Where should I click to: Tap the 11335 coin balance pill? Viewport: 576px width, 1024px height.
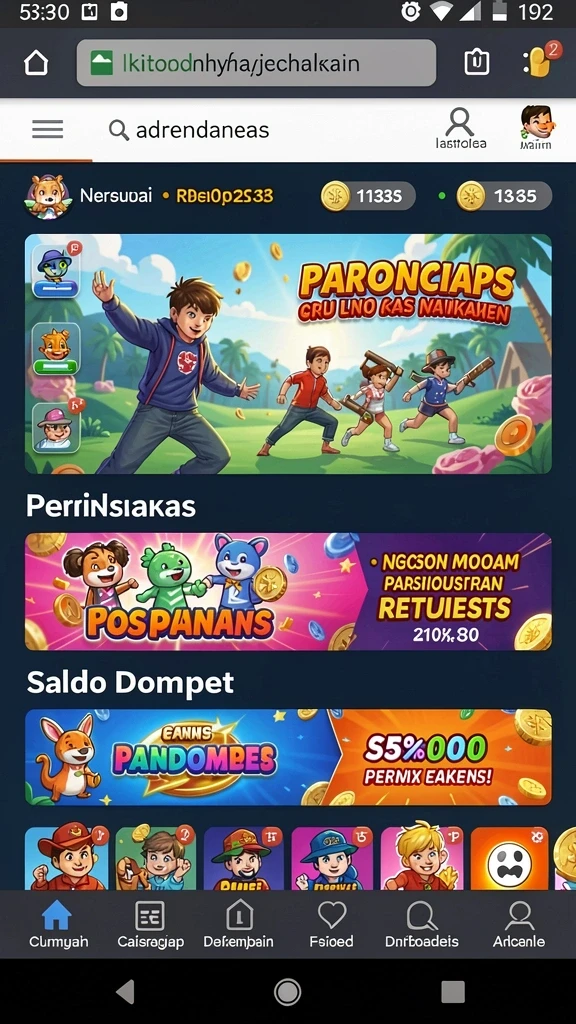point(368,196)
